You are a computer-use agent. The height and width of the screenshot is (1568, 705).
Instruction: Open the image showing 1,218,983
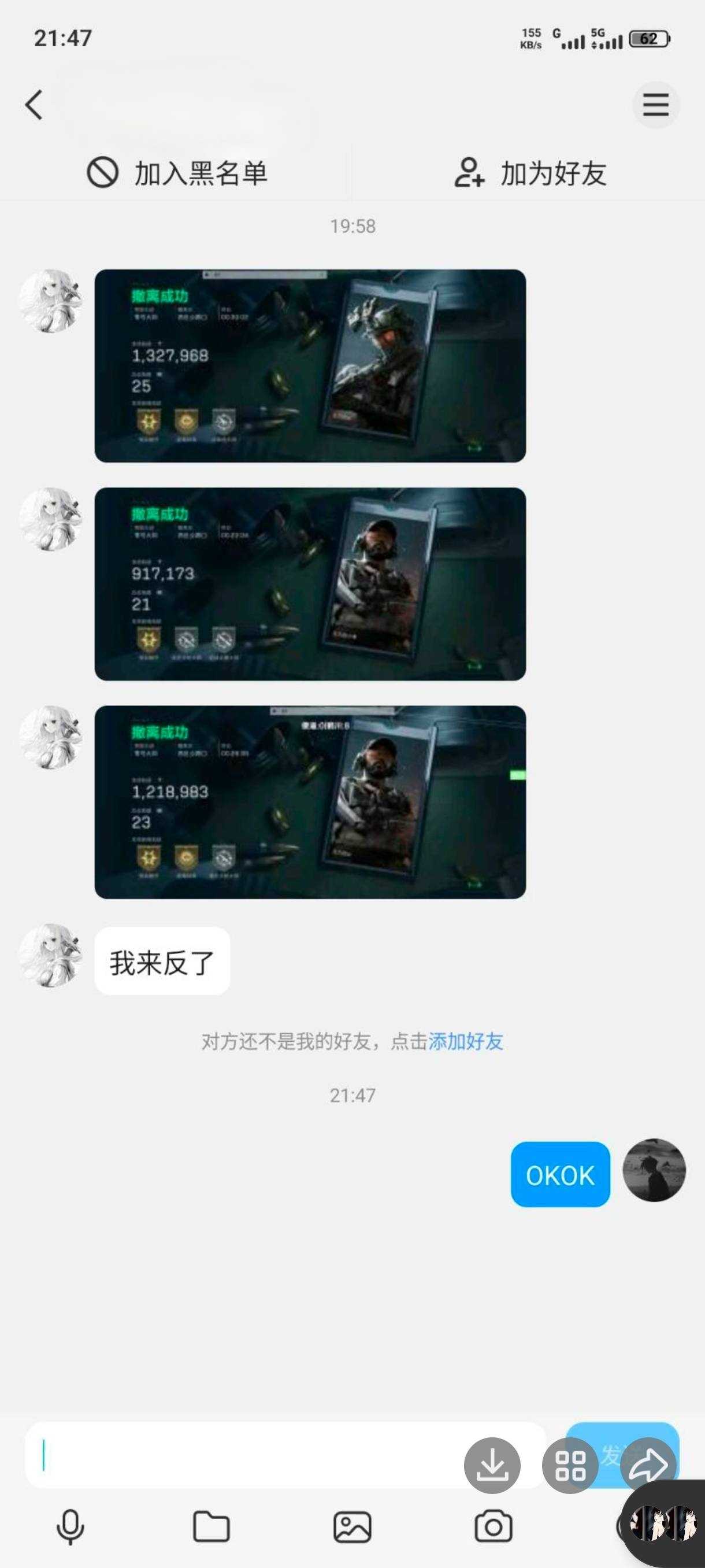(x=310, y=802)
